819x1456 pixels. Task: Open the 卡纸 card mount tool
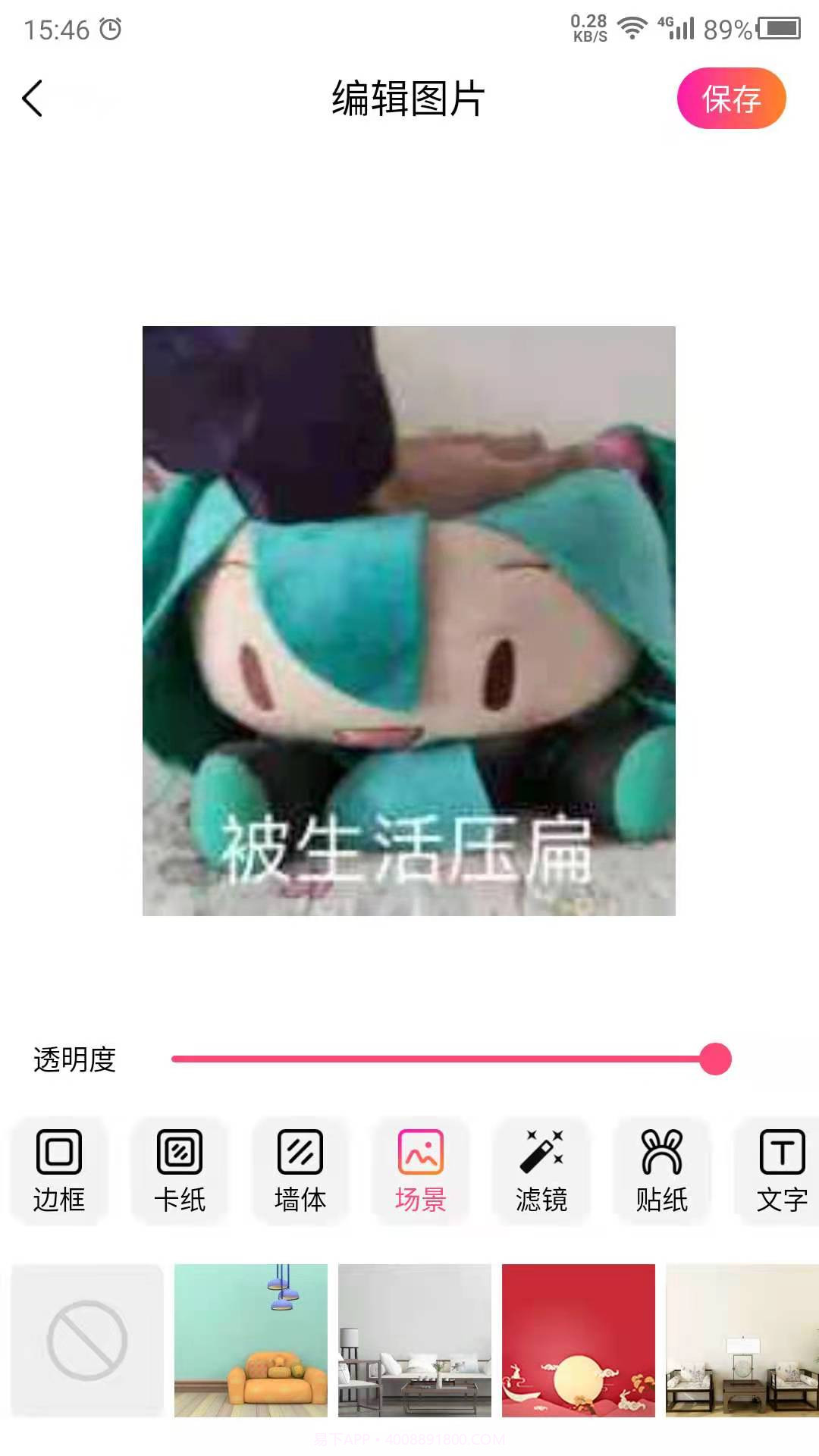tap(180, 1172)
